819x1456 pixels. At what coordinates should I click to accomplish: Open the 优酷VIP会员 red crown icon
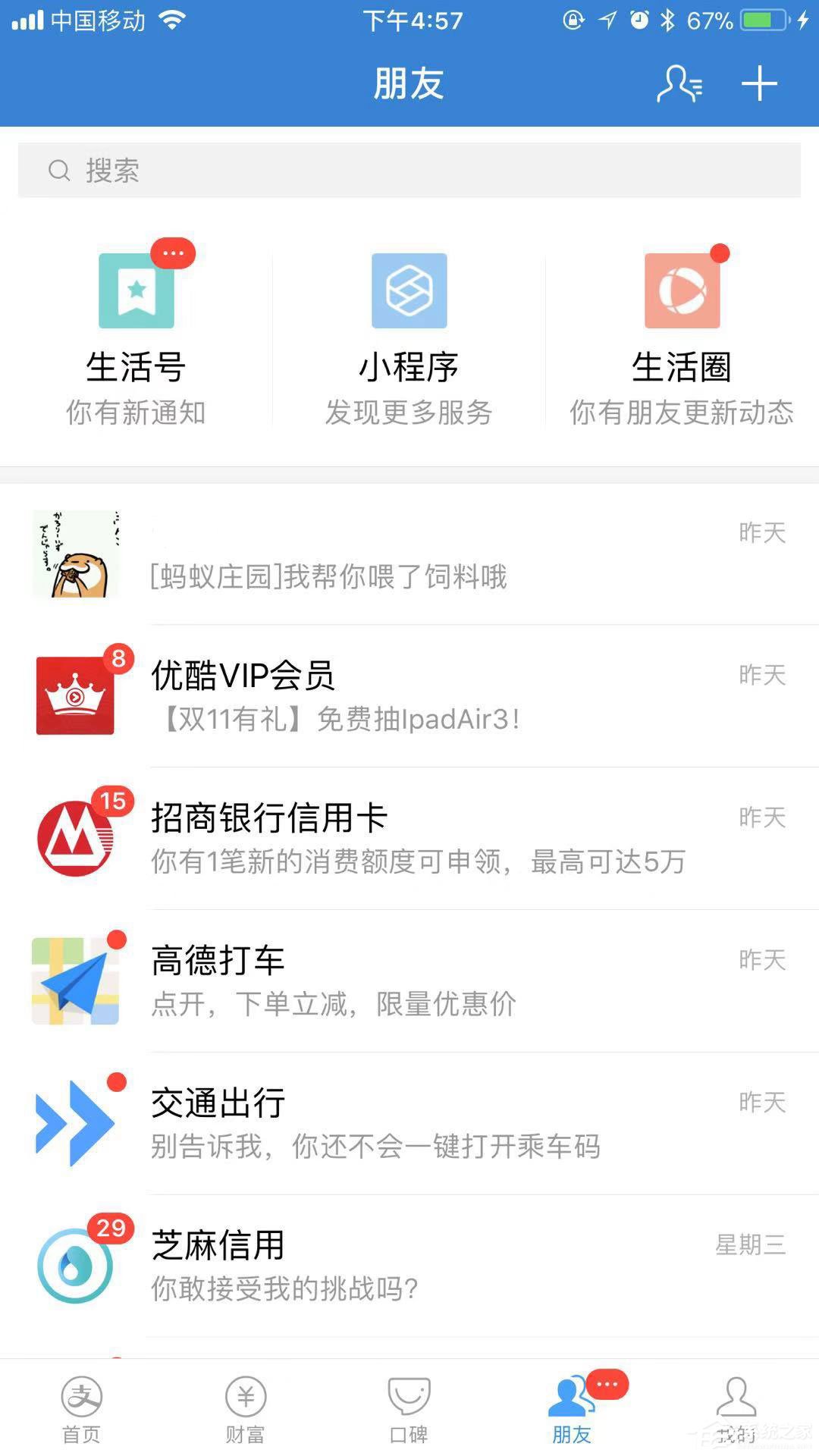click(x=75, y=695)
